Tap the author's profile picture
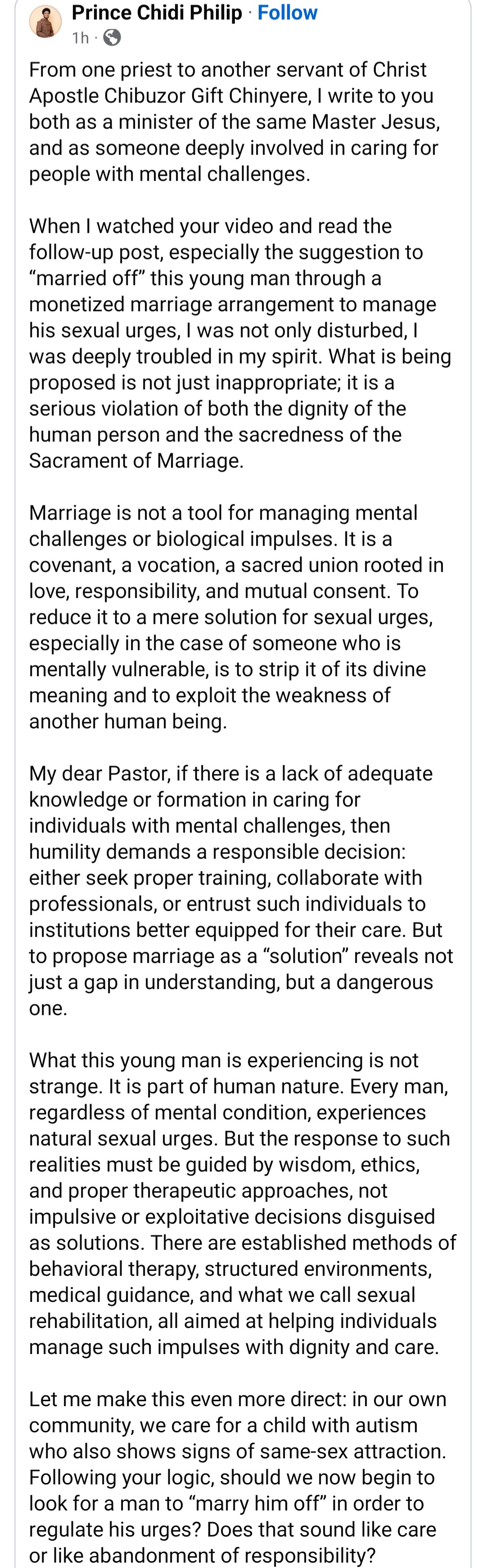The height and width of the screenshot is (1568, 486). (x=46, y=22)
